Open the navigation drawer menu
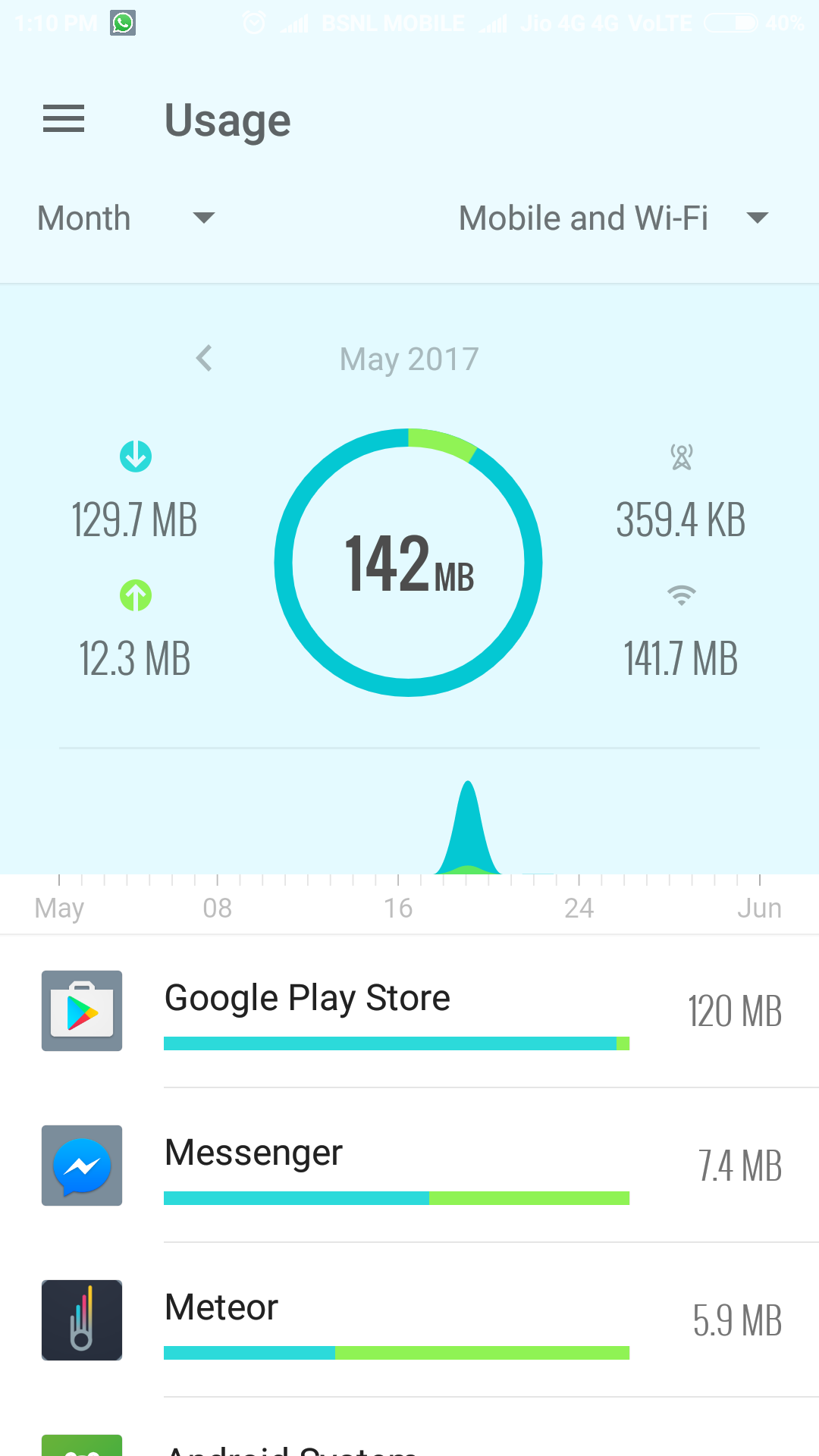The width and height of the screenshot is (819, 1456). click(63, 119)
